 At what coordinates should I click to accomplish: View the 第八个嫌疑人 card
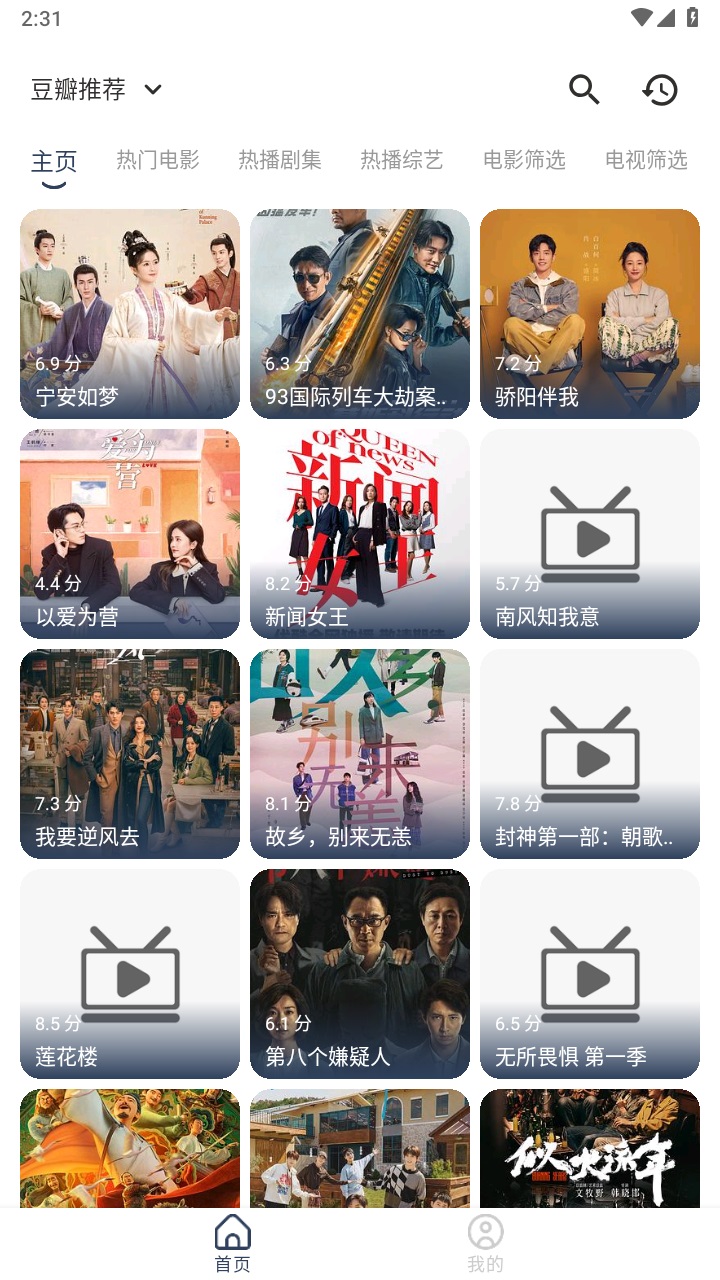click(360, 973)
